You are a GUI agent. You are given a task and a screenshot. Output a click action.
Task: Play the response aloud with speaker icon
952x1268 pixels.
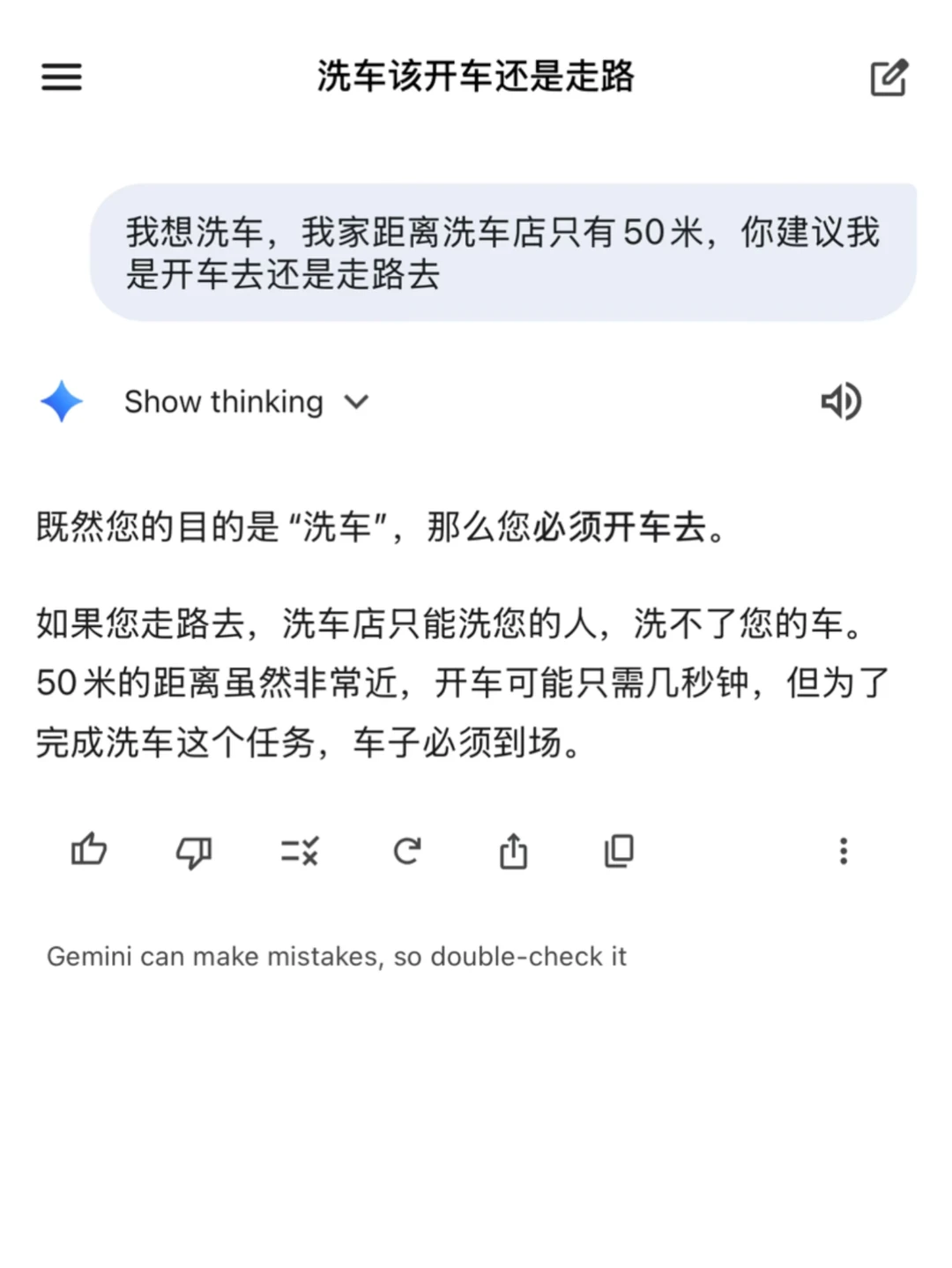coord(841,402)
